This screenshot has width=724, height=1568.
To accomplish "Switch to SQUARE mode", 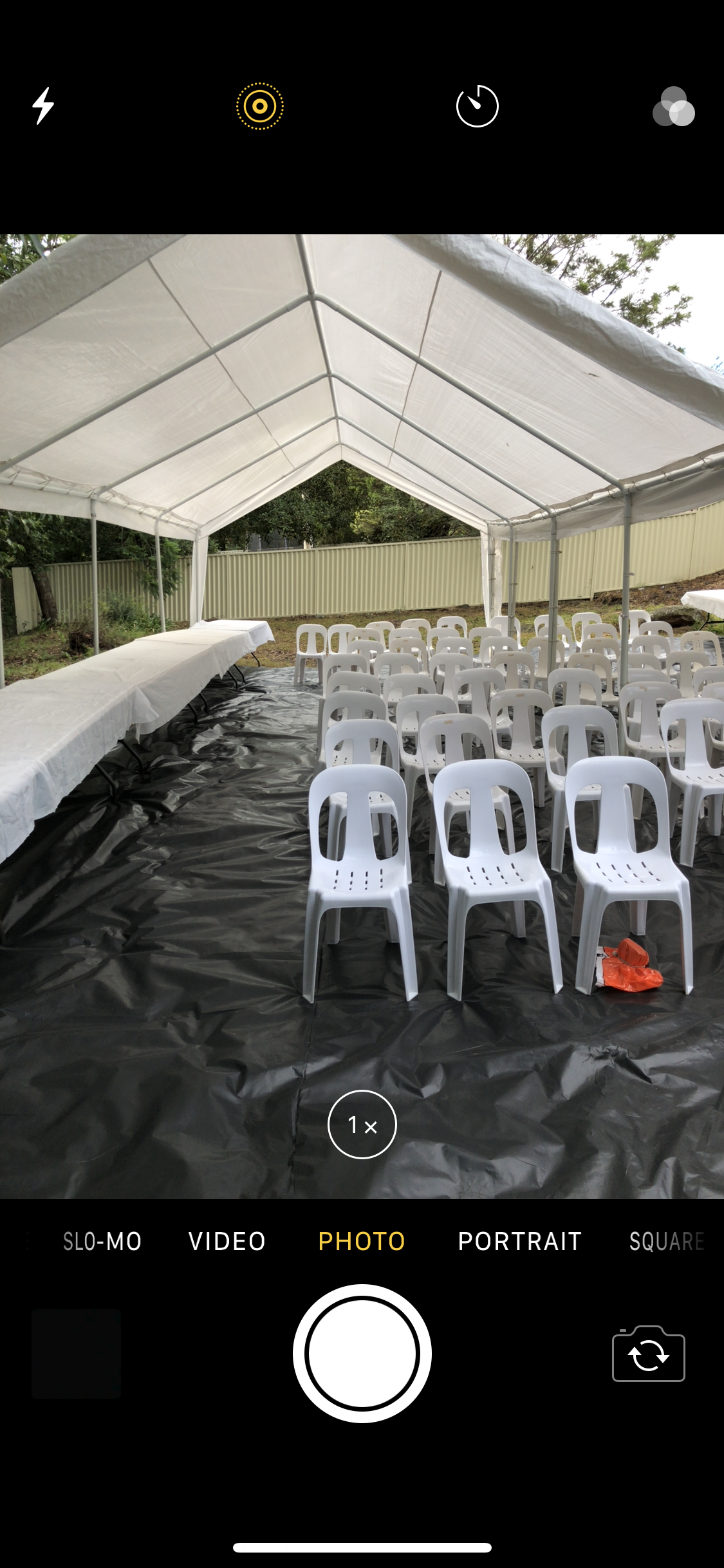I will (667, 1241).
